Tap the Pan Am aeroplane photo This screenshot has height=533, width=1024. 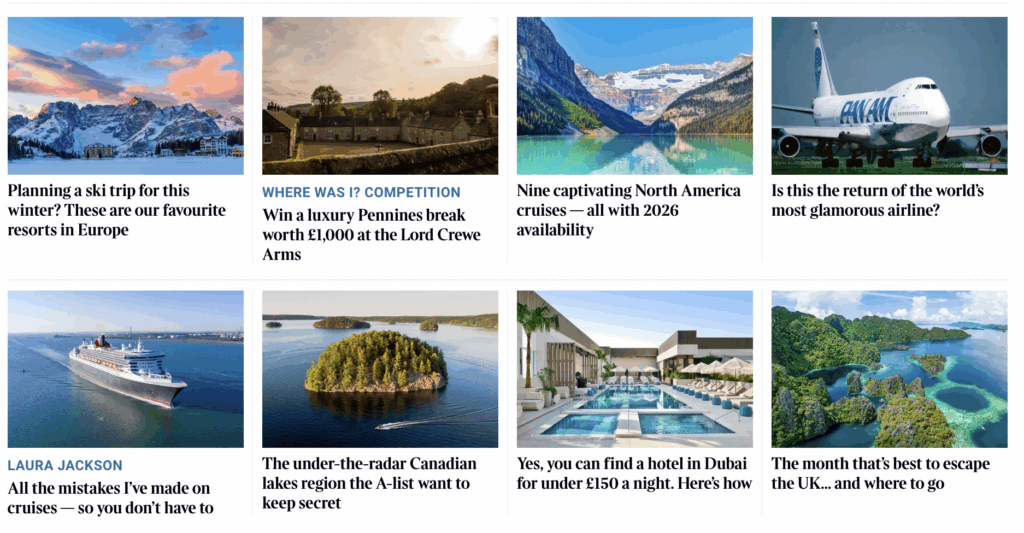pos(889,96)
